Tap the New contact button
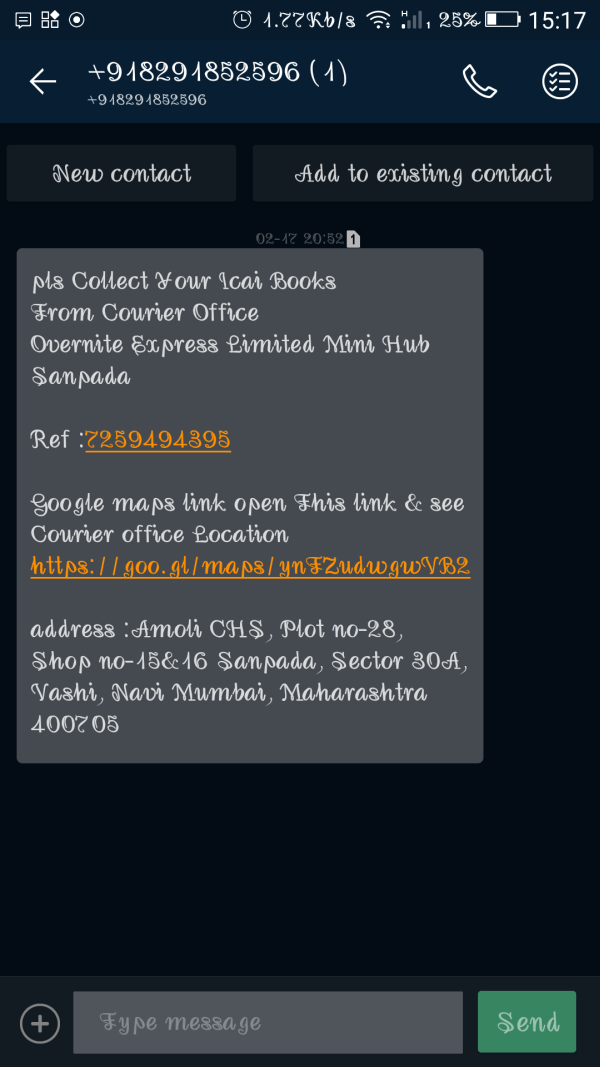Screen dimensions: 600x1067 pos(122,174)
